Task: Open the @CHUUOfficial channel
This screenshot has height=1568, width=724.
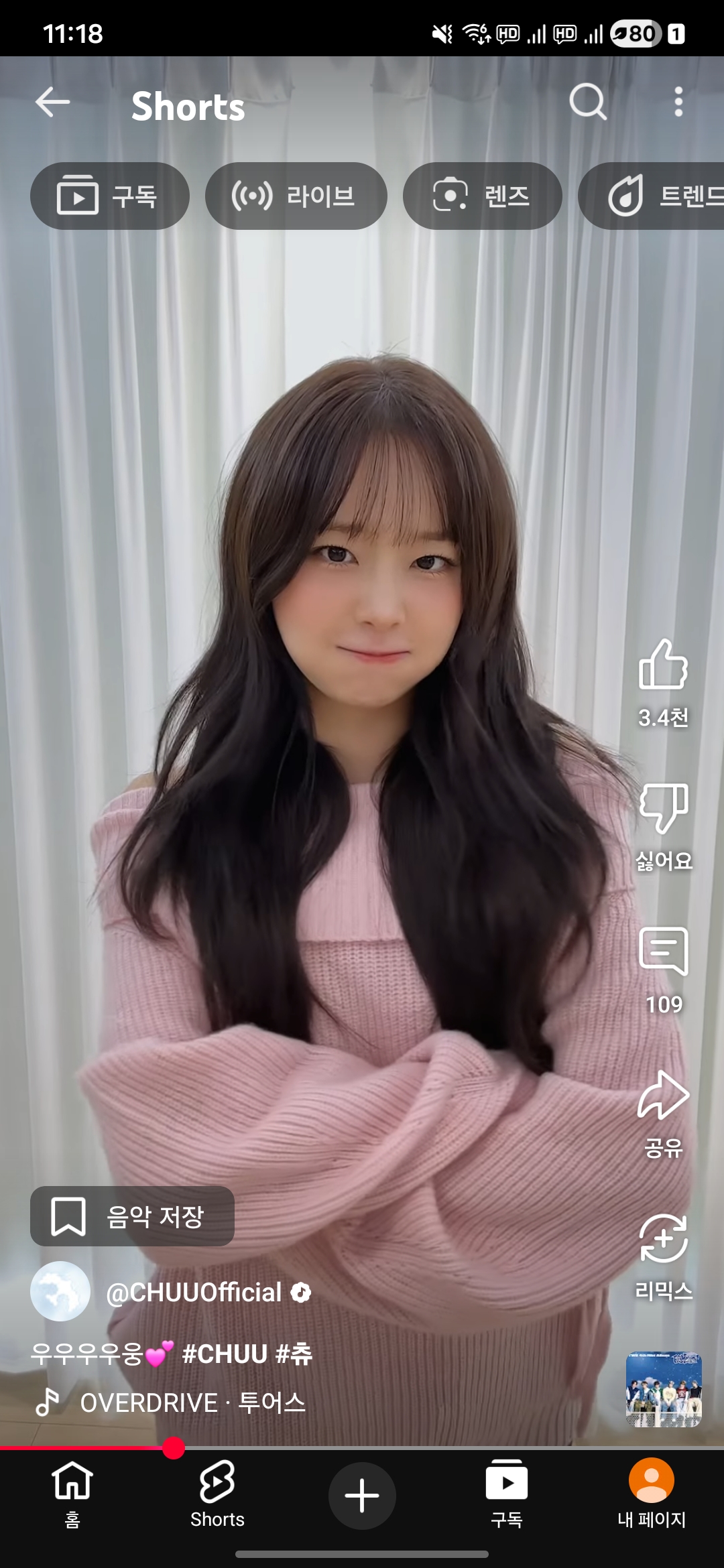Action: click(194, 1293)
